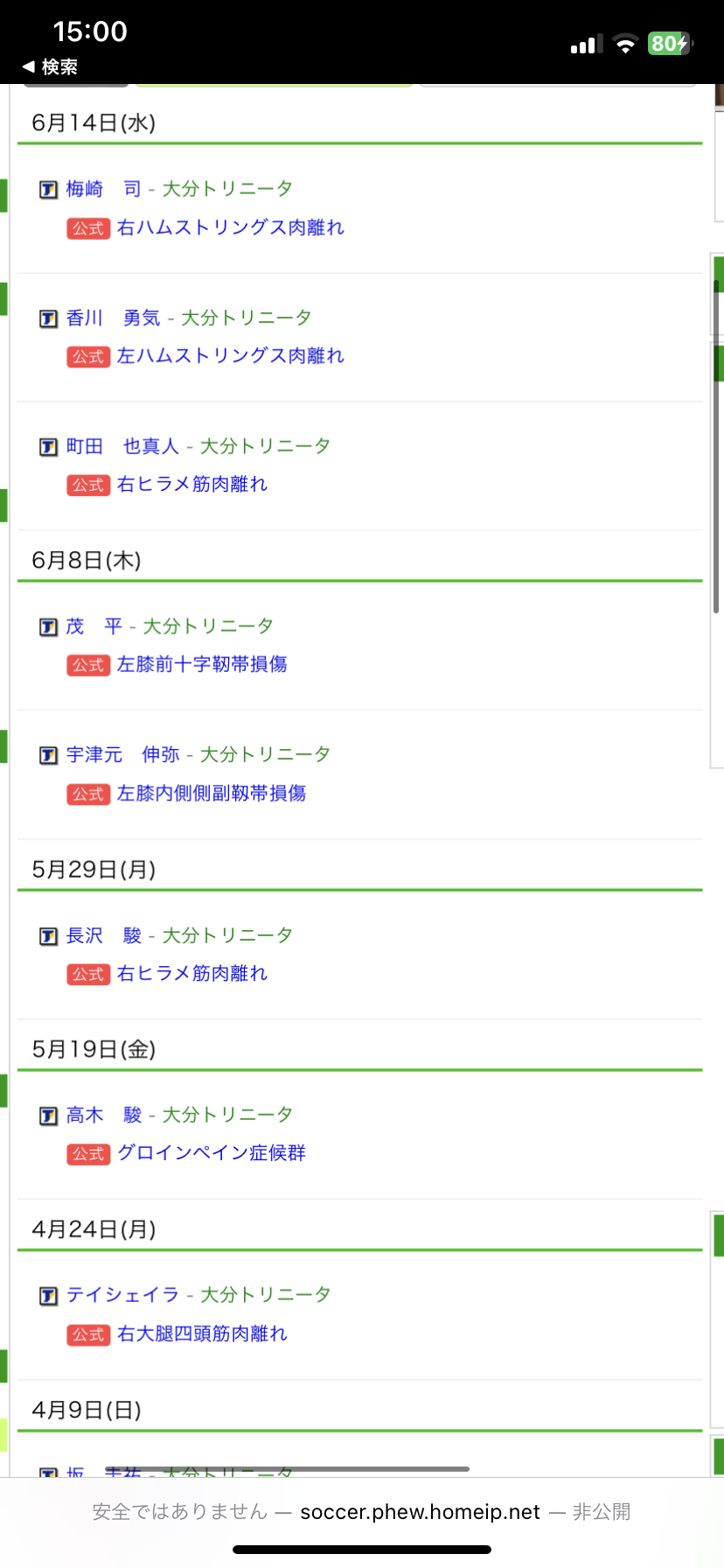
Task: Select player 高木 駿
Action: click(103, 1115)
